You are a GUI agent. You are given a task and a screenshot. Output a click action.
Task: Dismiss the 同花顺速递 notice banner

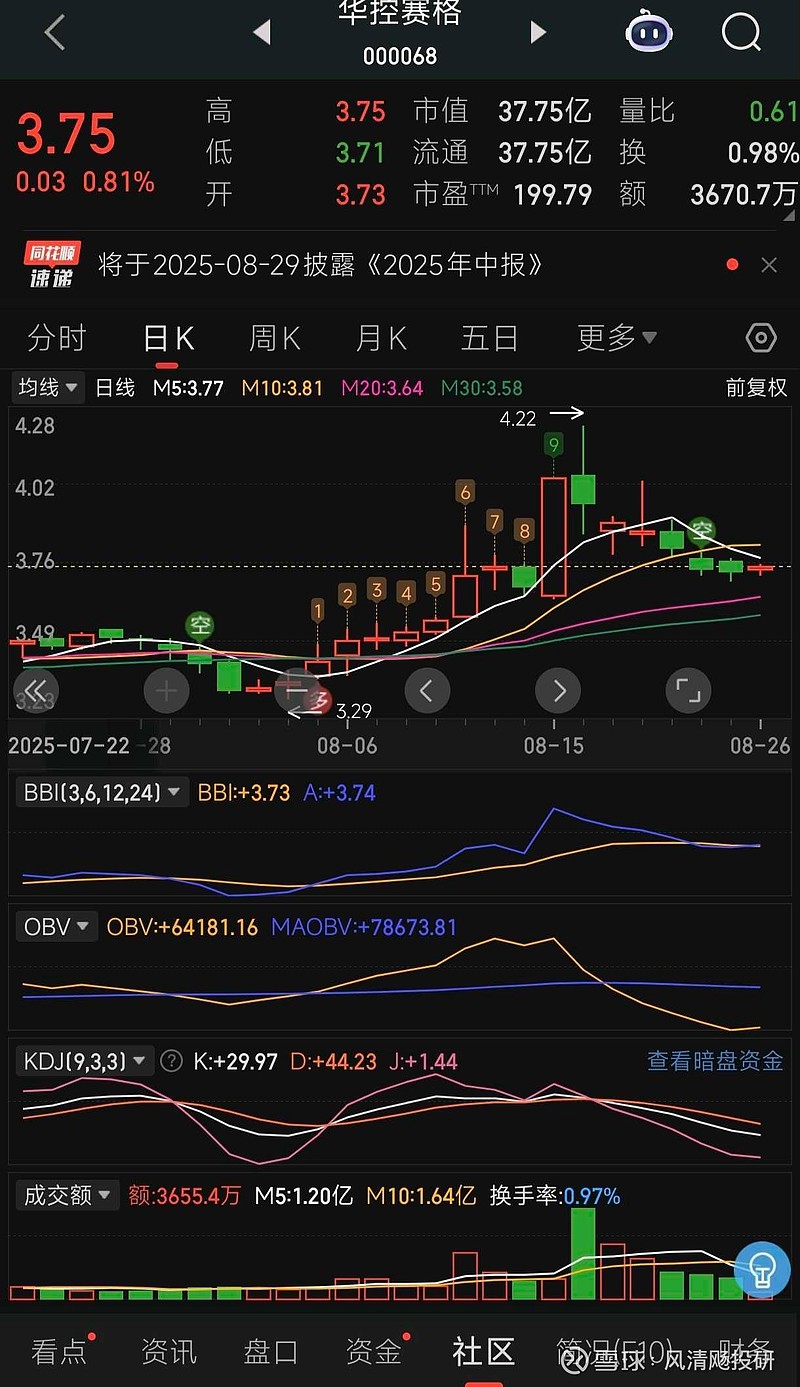(769, 265)
